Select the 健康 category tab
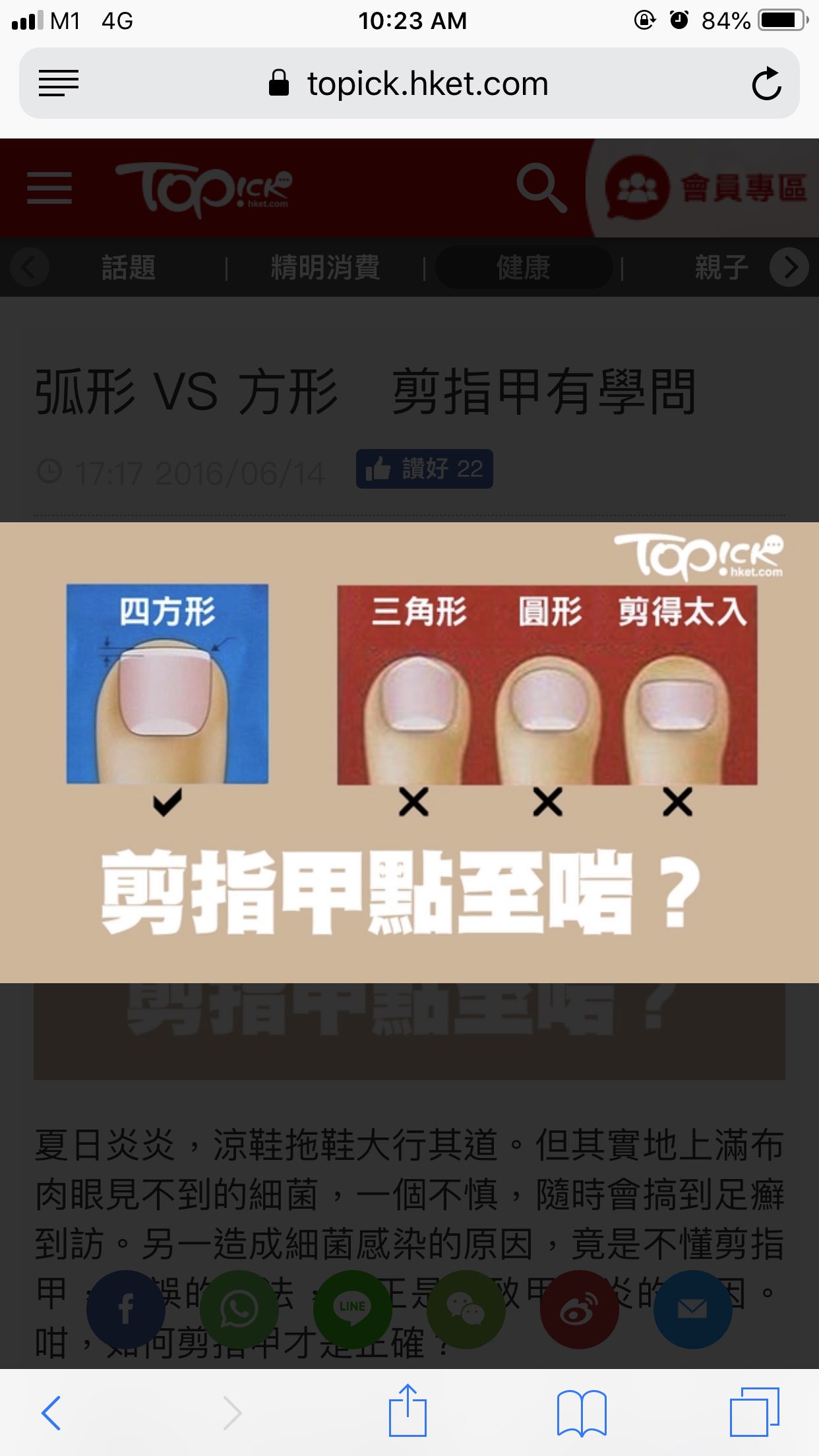819x1456 pixels. coord(524,268)
